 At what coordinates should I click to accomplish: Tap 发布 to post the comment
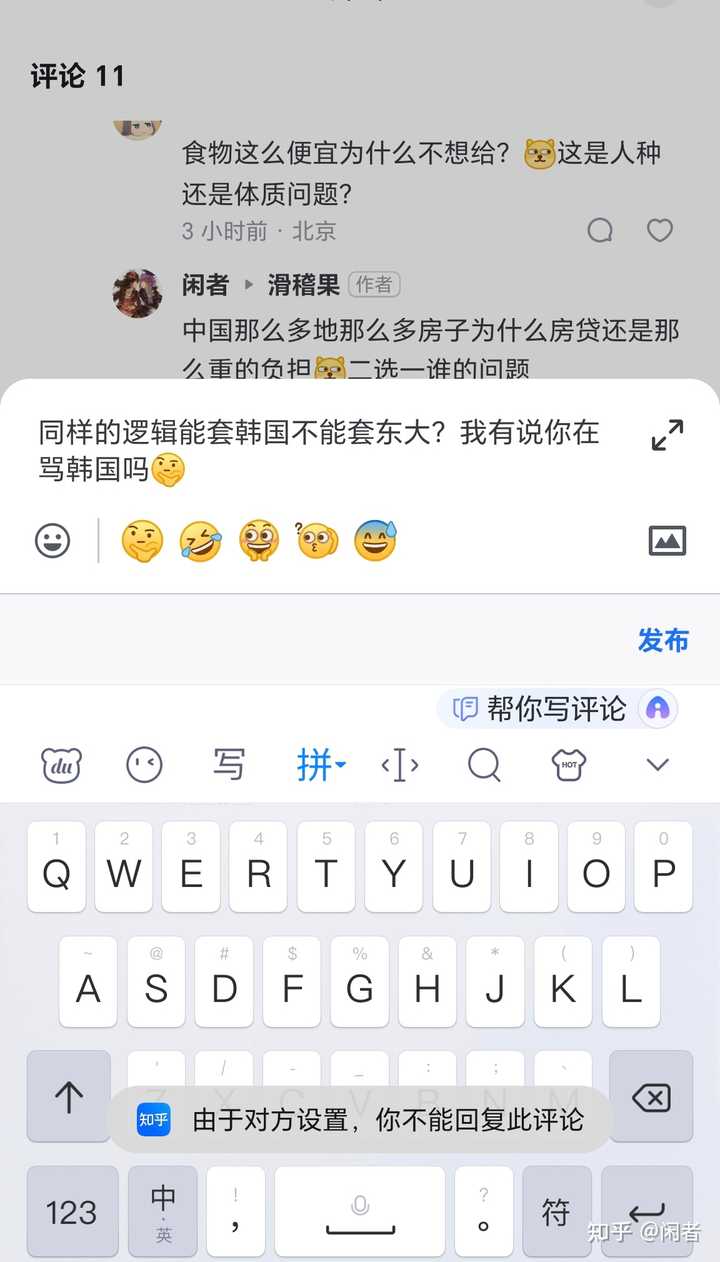tap(663, 640)
